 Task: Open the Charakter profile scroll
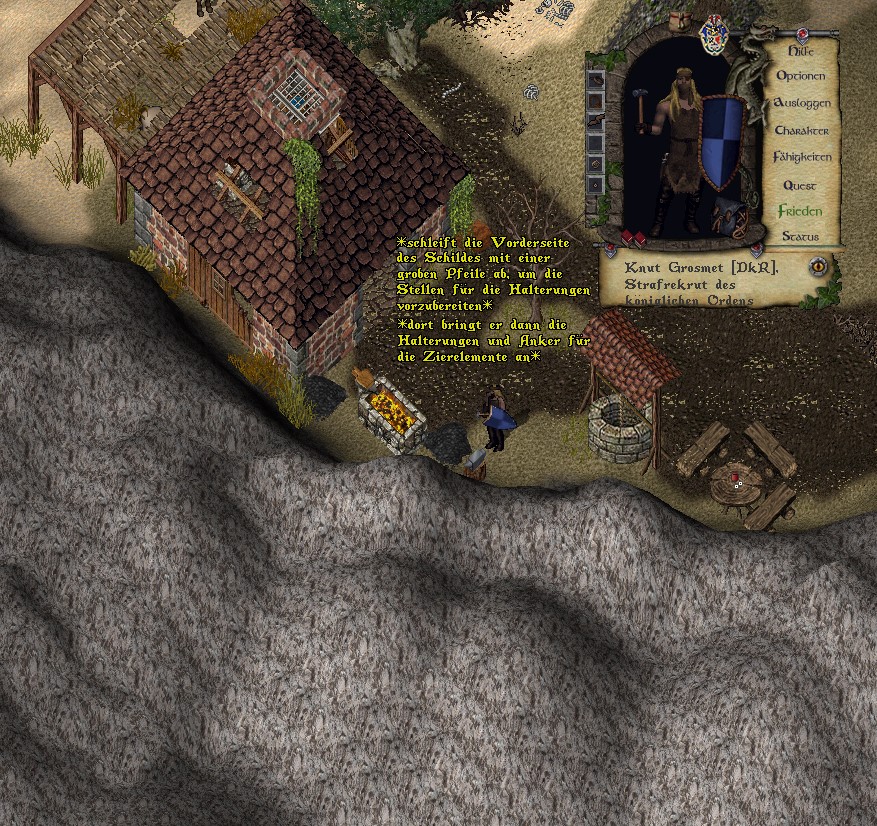coord(801,130)
